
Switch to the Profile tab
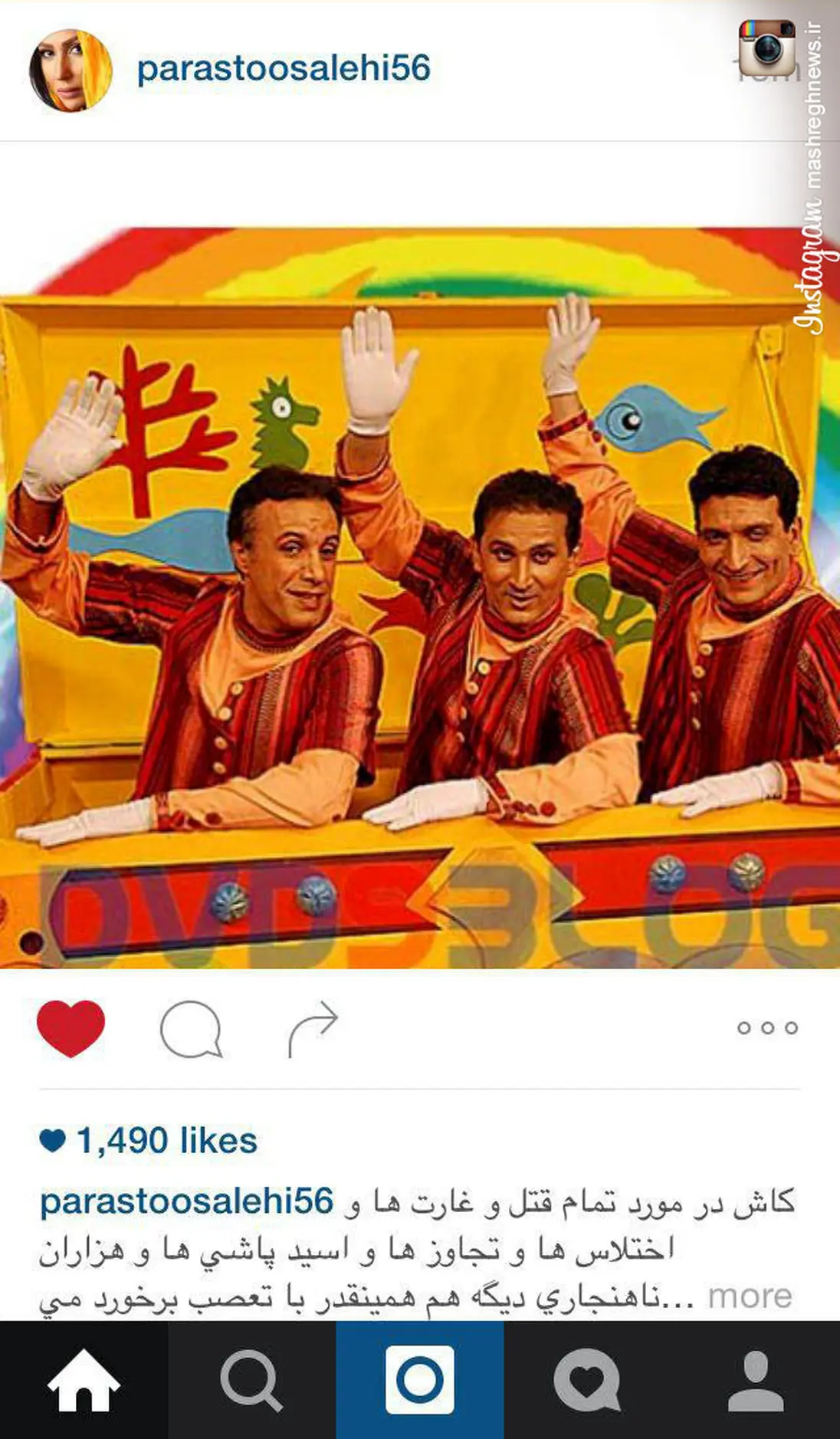click(x=756, y=1381)
